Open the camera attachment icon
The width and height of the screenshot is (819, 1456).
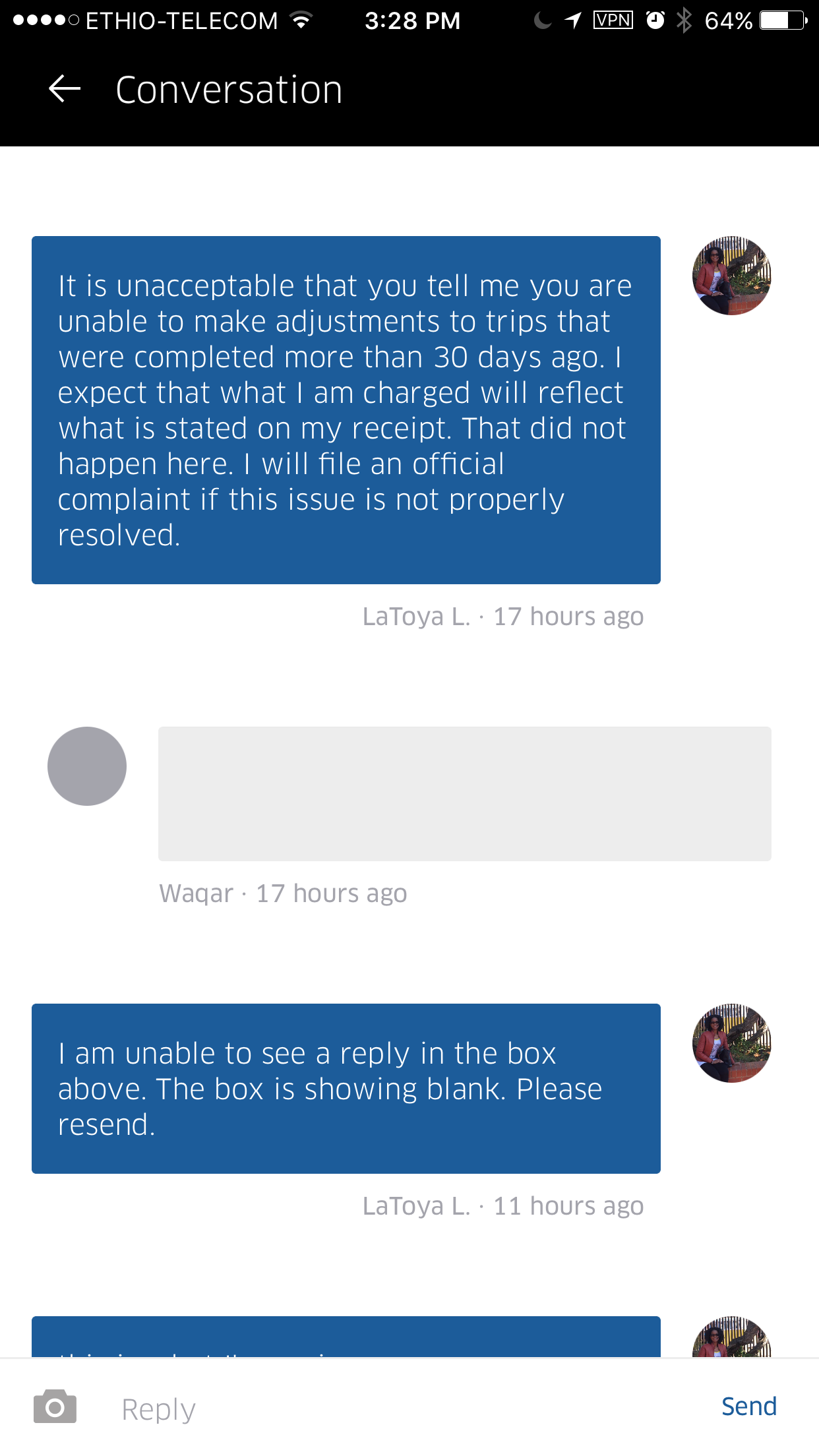pyautogui.click(x=55, y=1405)
